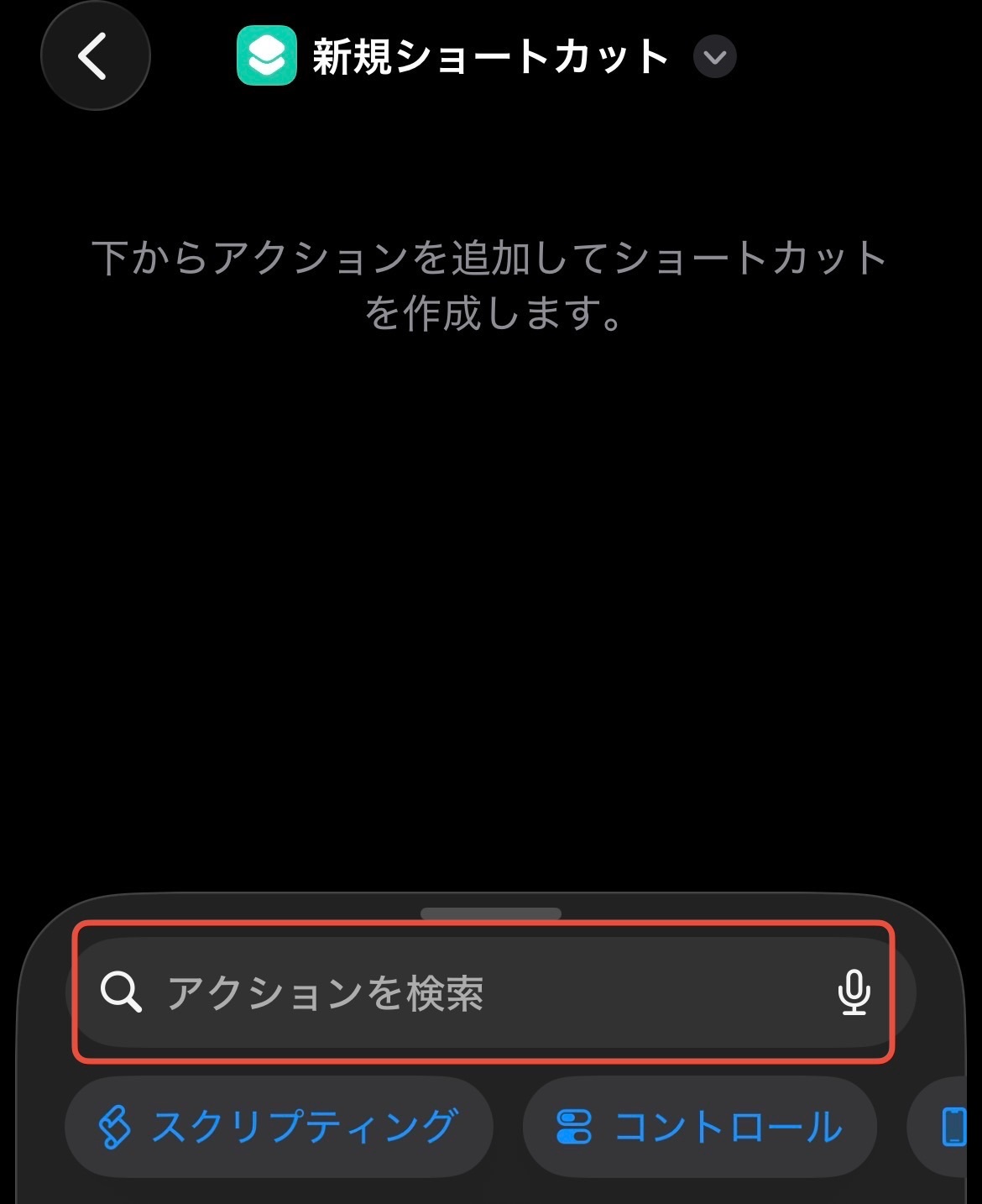Tap the empty shortcut canvas area
This screenshot has height=1204, width=982.
491,588
